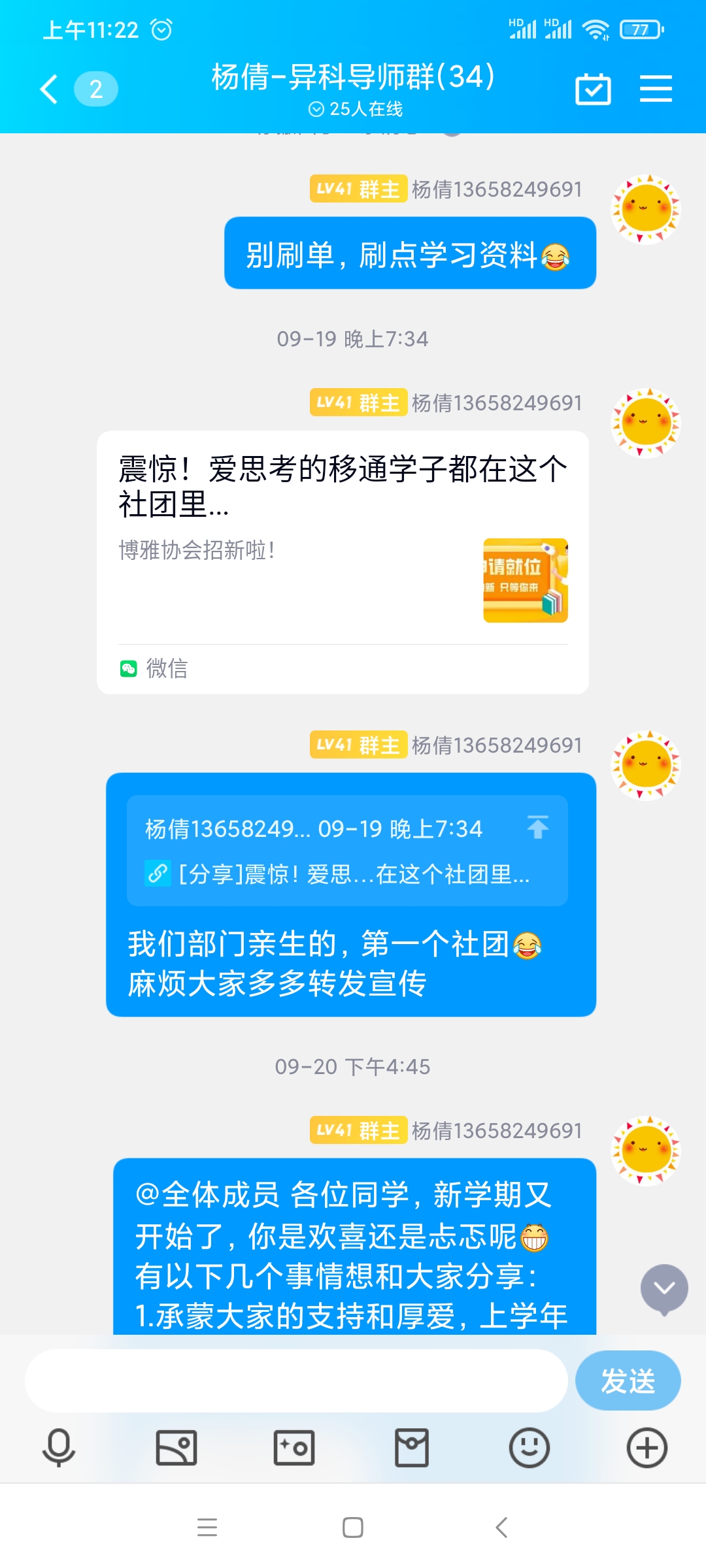Open the photo gallery picker
This screenshot has height=1568, width=706.
point(176,1448)
